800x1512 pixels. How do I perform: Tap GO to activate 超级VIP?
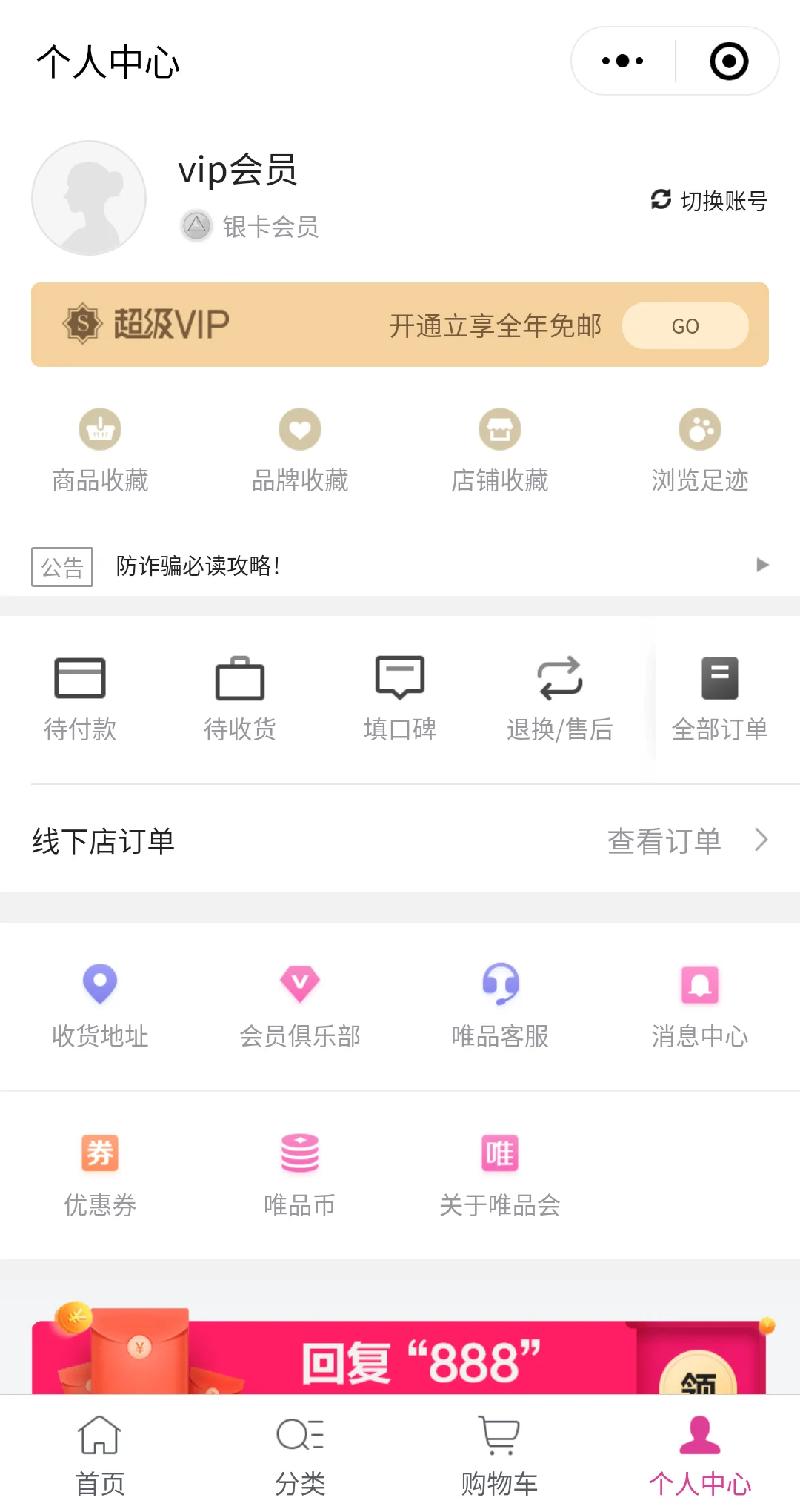pyautogui.click(x=685, y=326)
